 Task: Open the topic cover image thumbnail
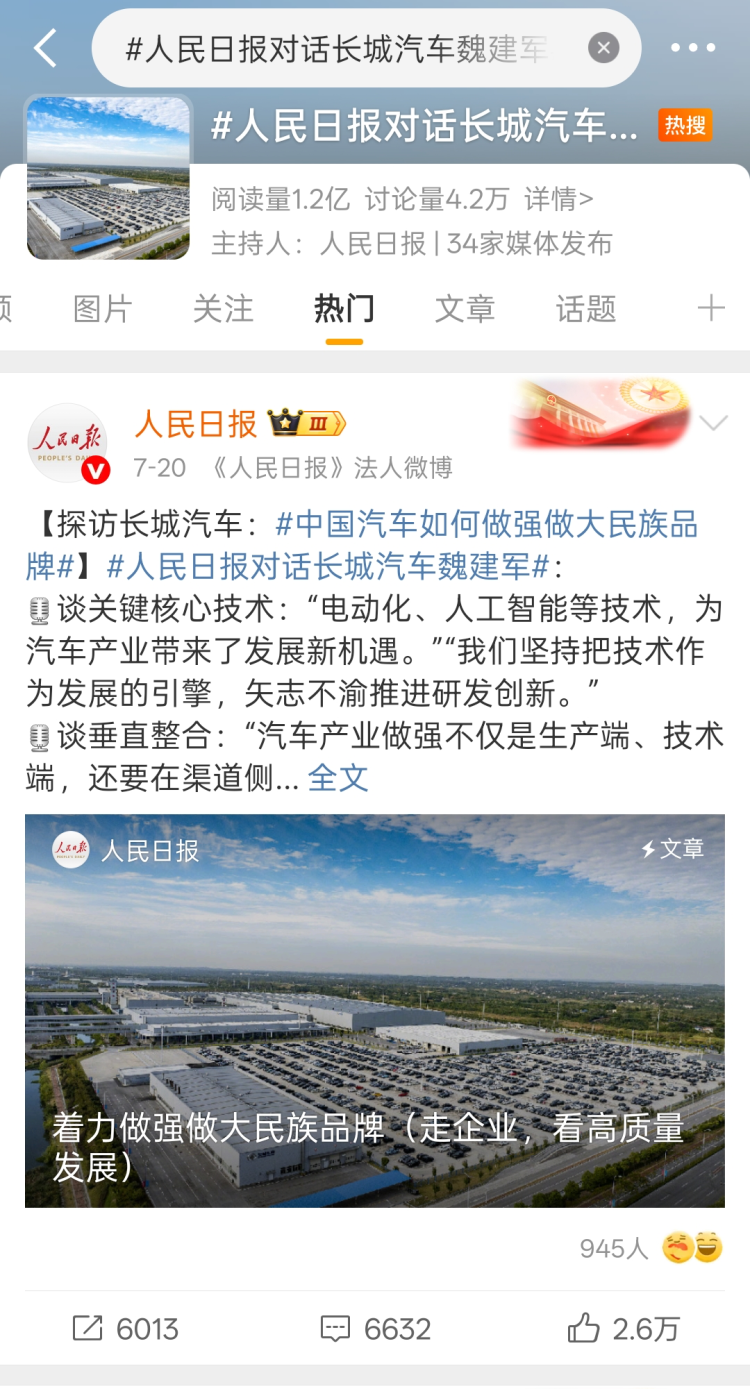(x=108, y=178)
